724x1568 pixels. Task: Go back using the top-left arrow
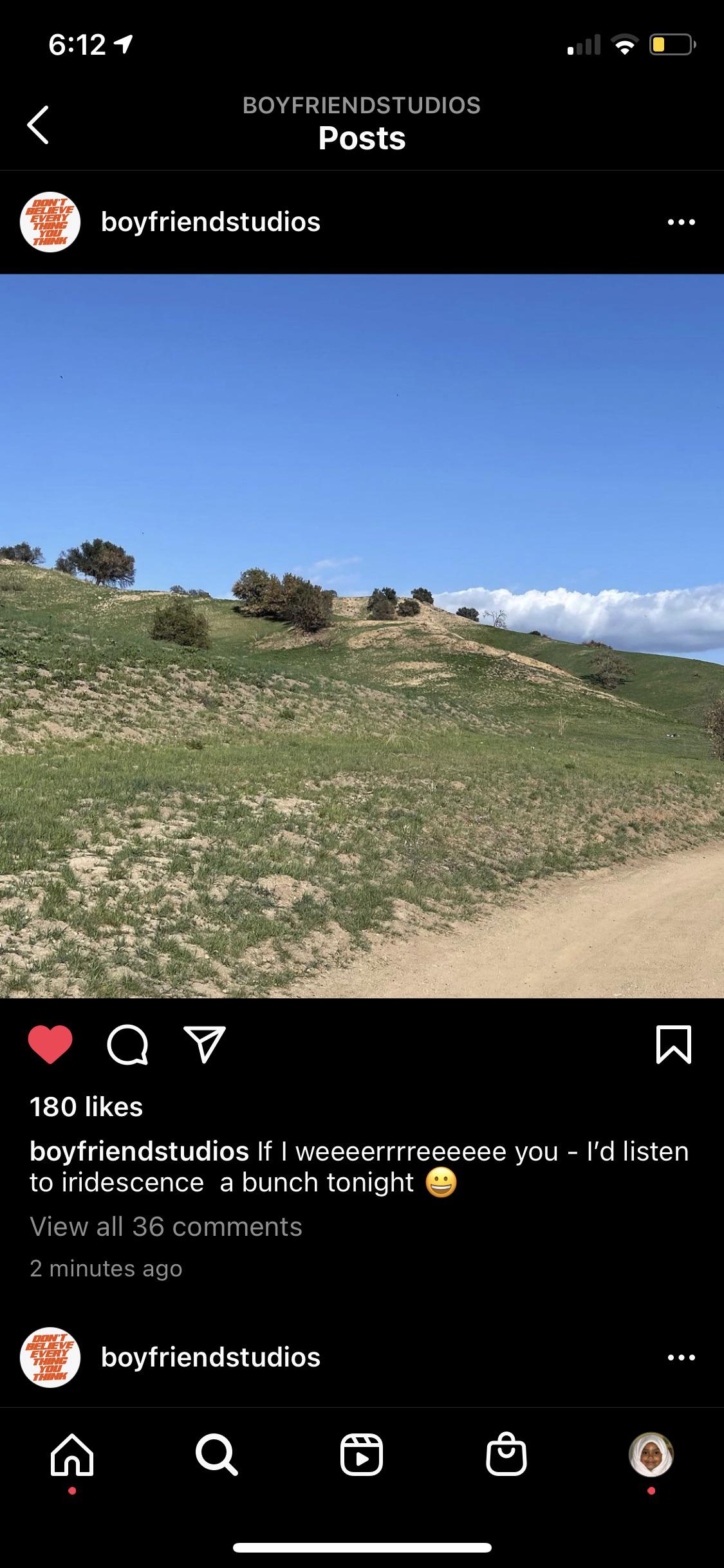click(x=39, y=124)
